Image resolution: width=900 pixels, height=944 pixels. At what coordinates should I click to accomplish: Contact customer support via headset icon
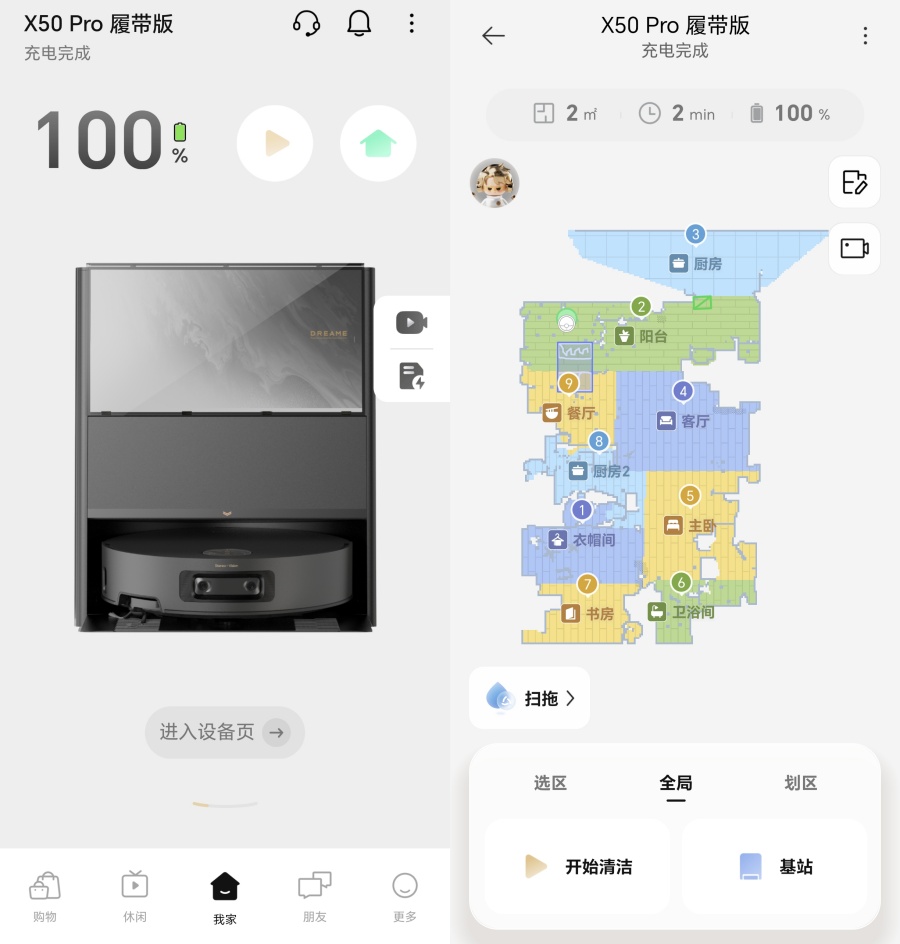[x=306, y=24]
